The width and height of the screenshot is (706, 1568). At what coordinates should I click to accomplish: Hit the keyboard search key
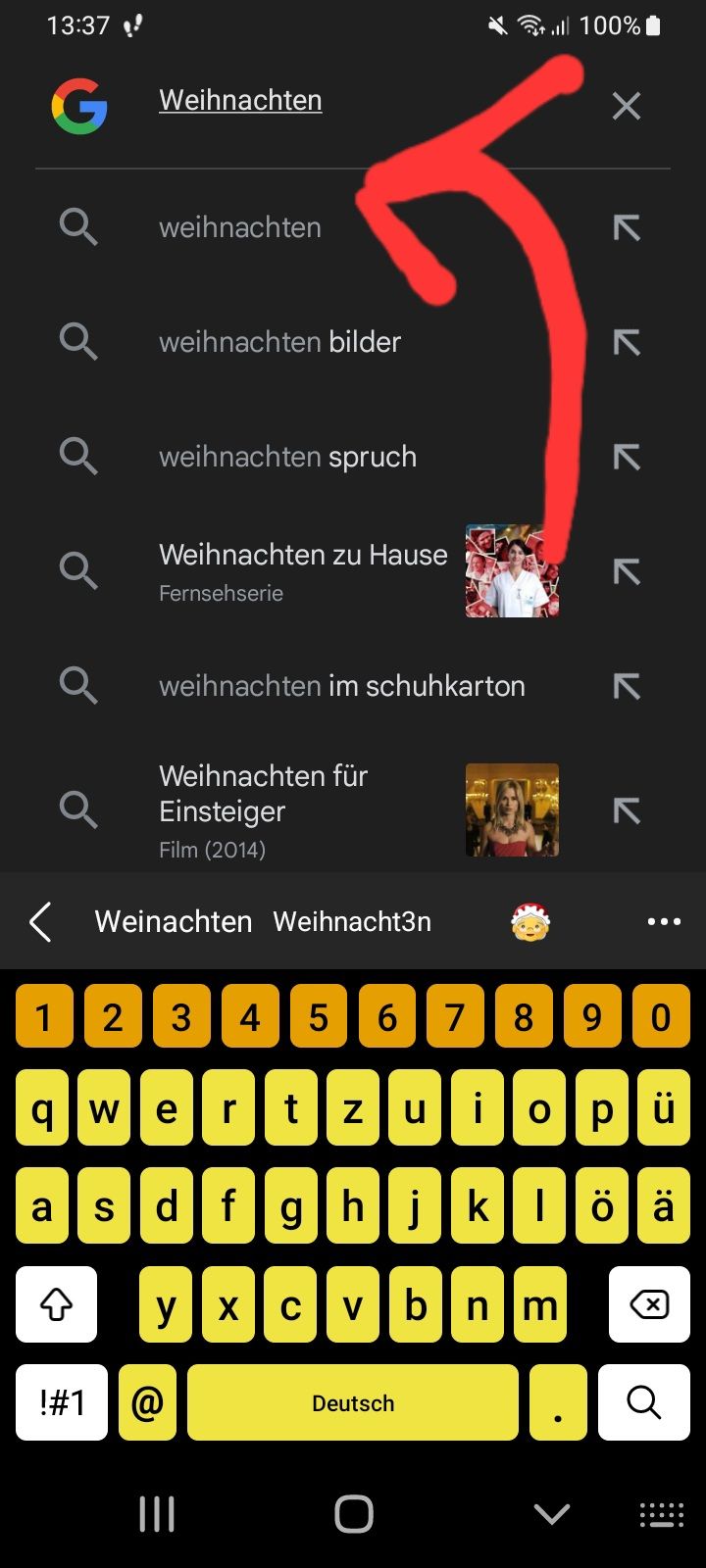coord(643,1402)
